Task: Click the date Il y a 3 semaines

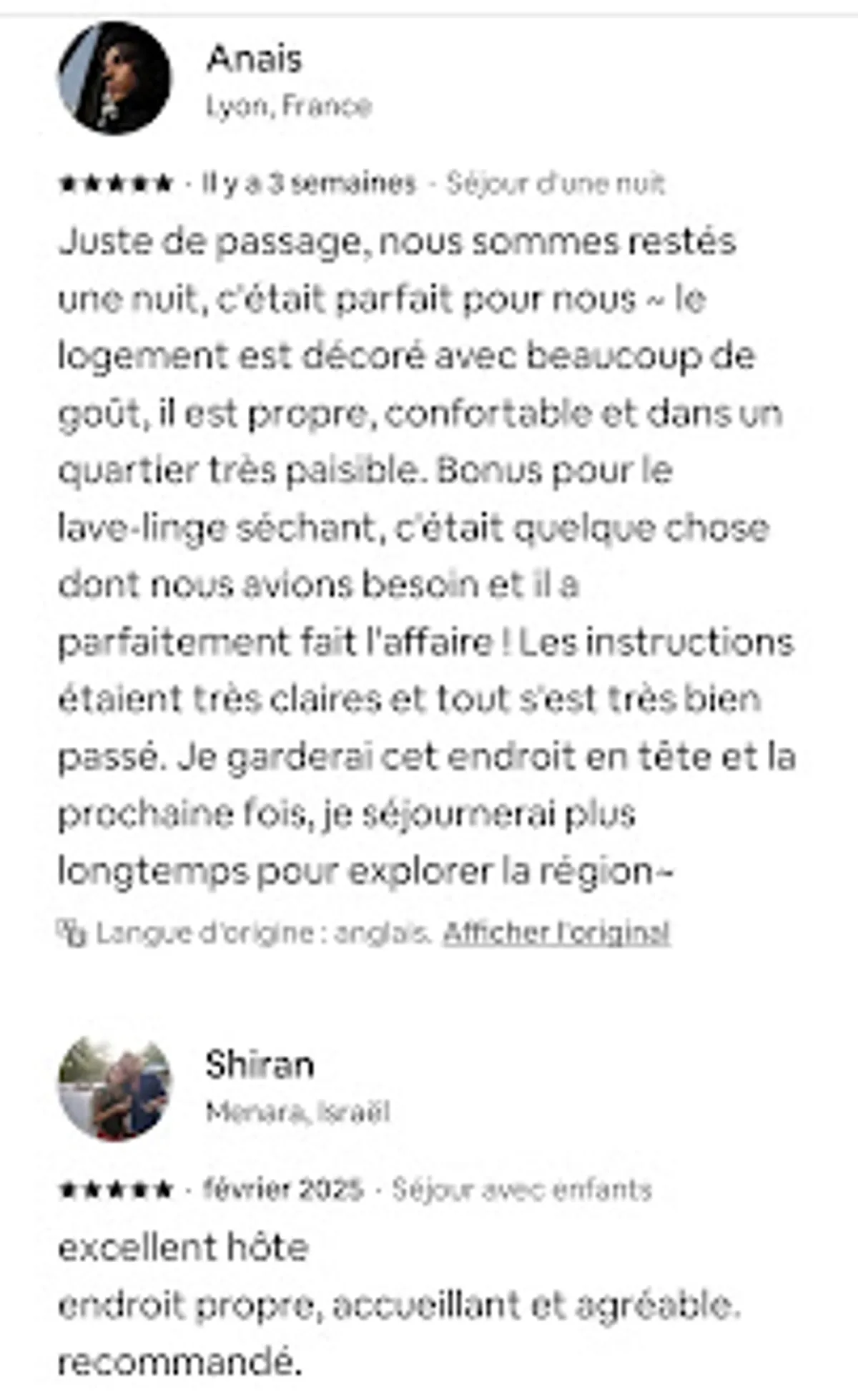Action: [x=307, y=182]
